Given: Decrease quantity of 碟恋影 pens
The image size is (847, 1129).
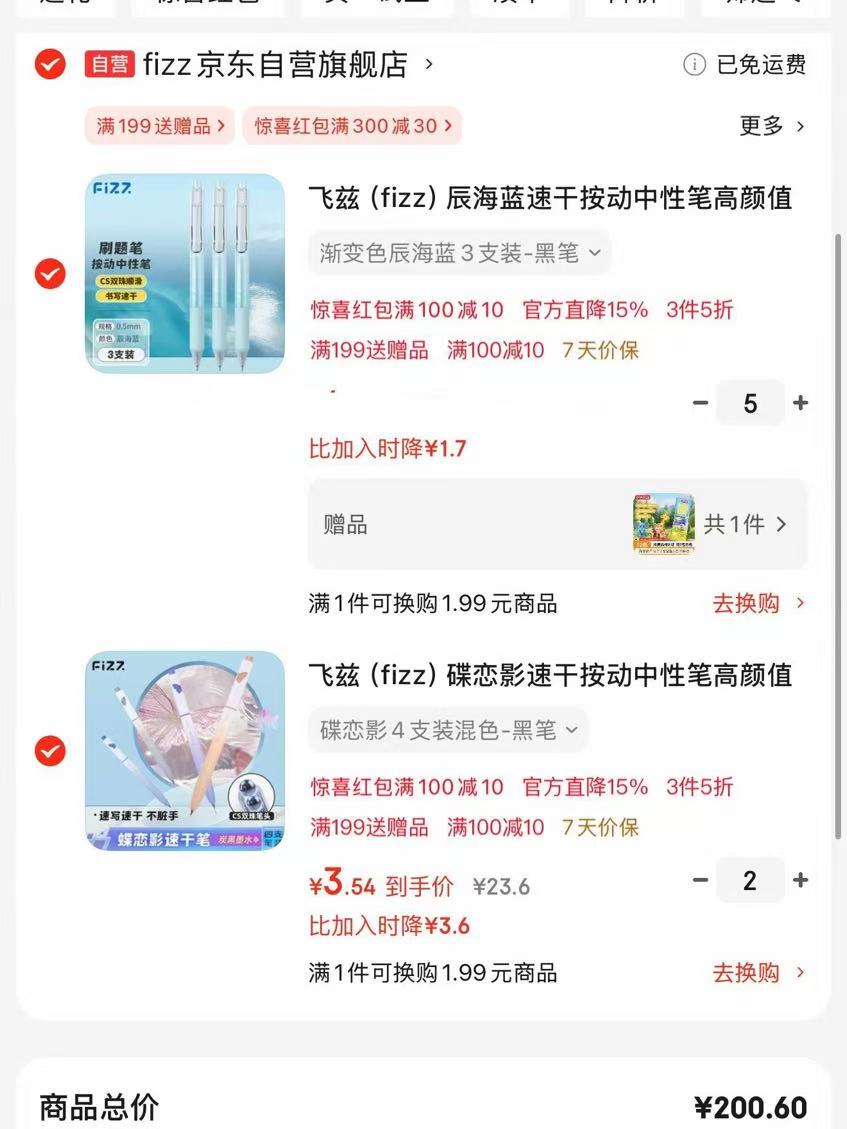Looking at the screenshot, I should coord(700,879).
